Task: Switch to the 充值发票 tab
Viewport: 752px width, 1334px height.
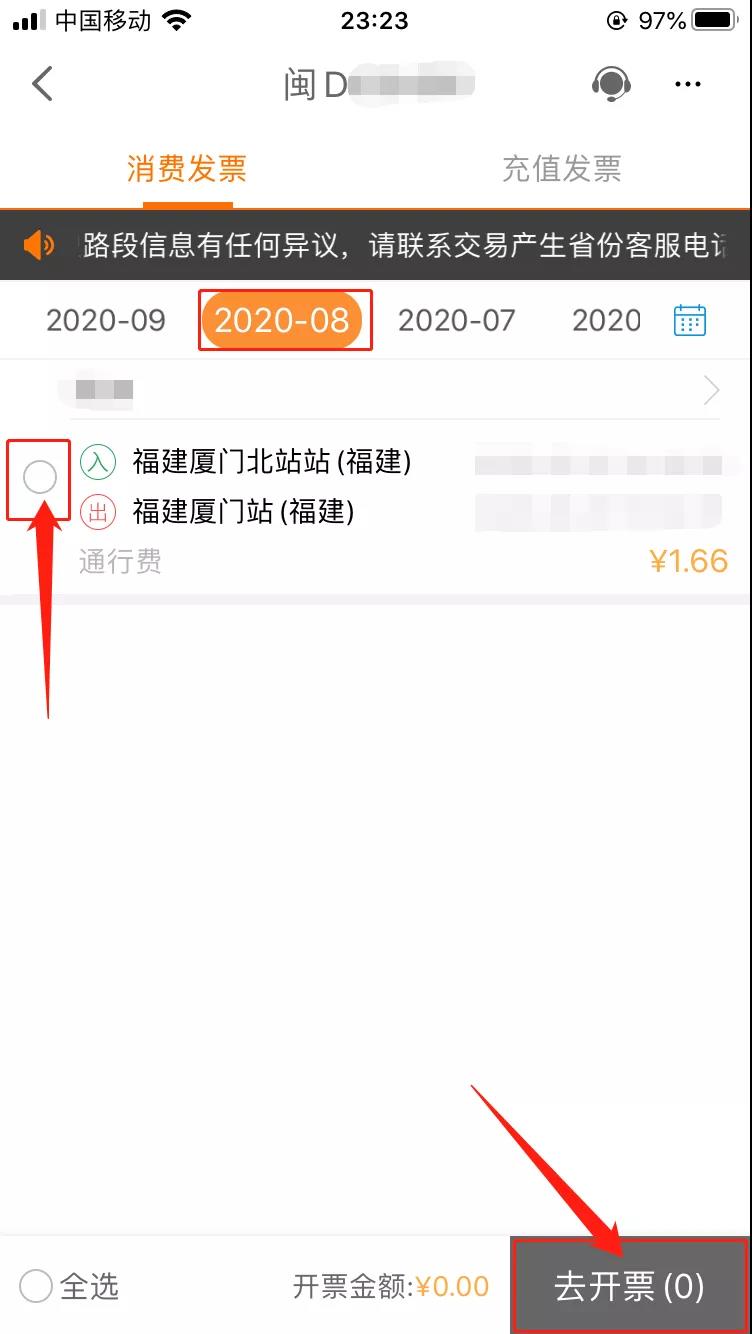Action: coord(563,170)
